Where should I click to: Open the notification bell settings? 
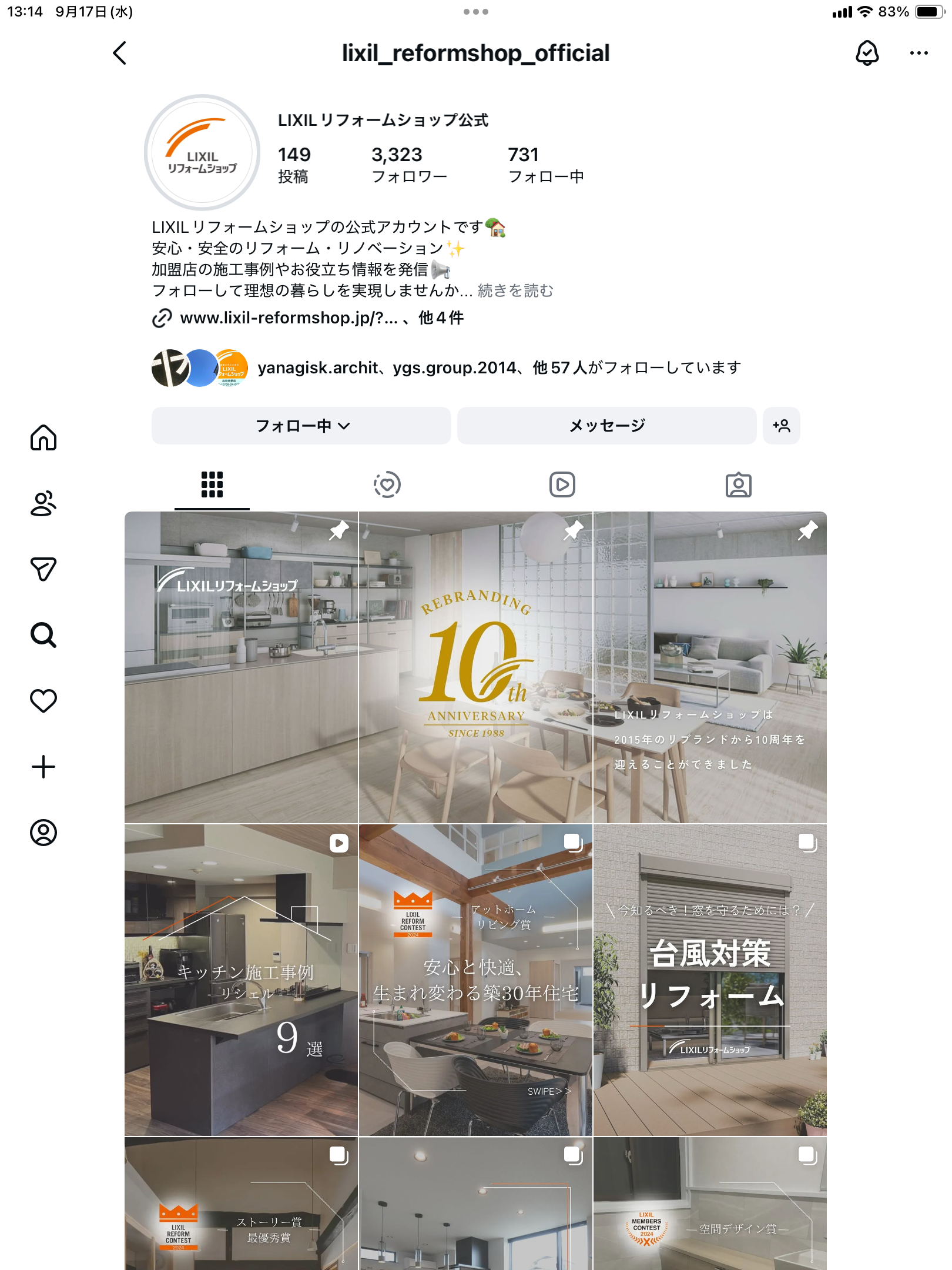(866, 53)
